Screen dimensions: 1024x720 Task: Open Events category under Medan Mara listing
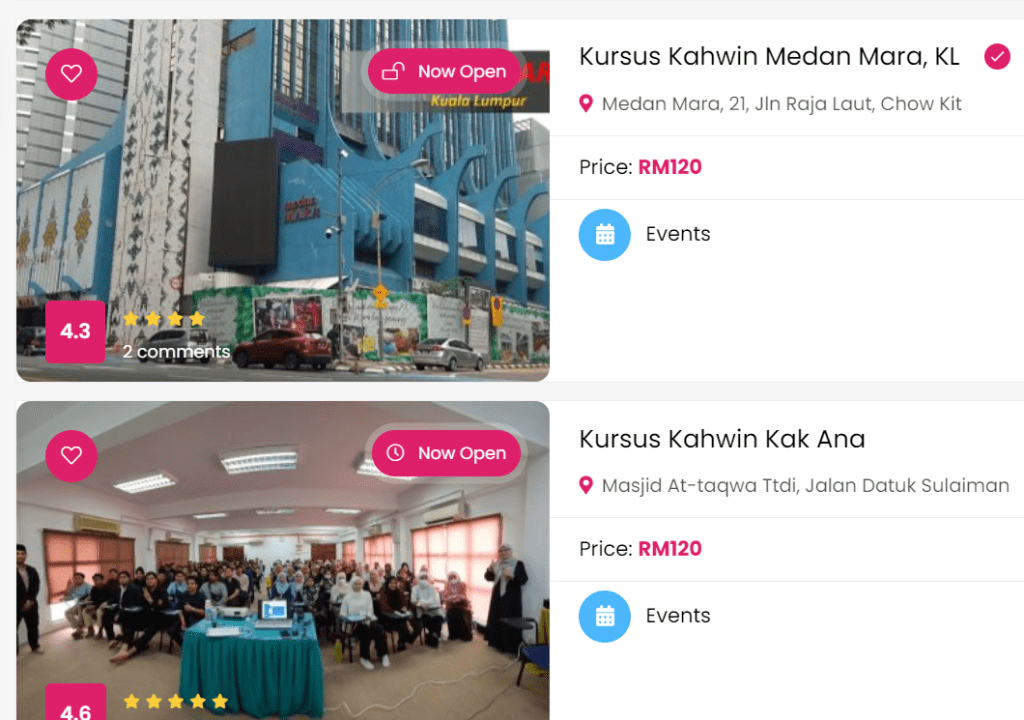(x=677, y=234)
